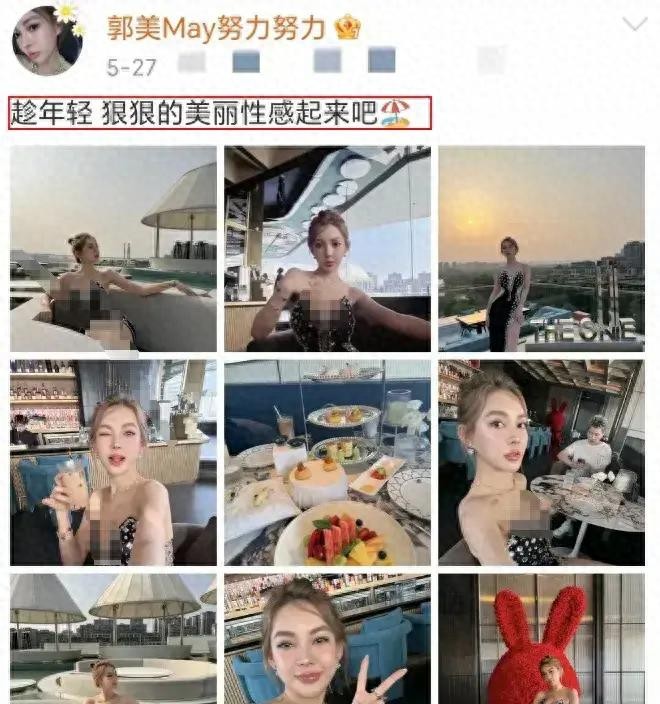The image size is (660, 704).
Task: Expand the post options chevron
Action: click(x=634, y=25)
